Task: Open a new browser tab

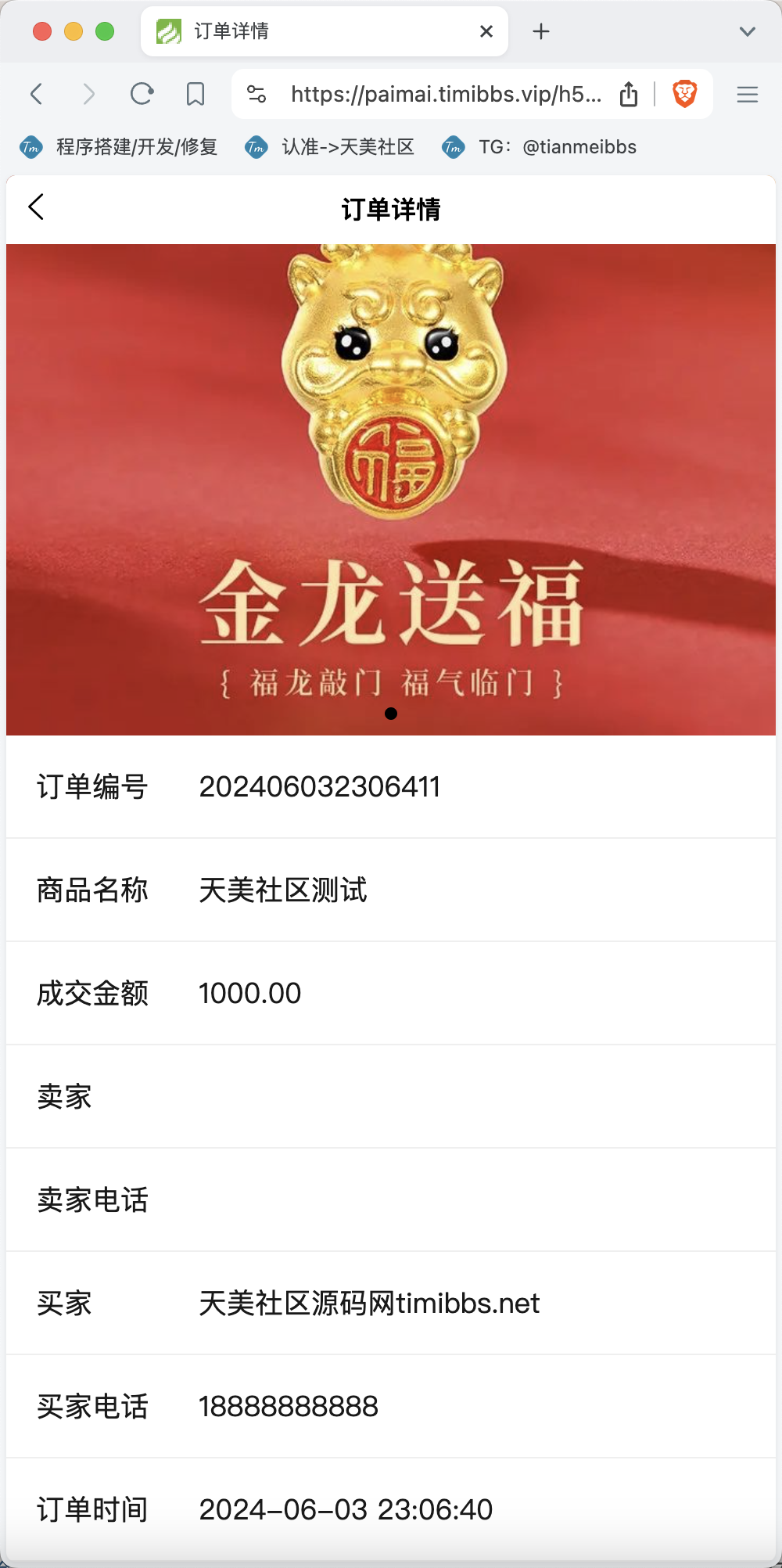Action: (x=541, y=31)
